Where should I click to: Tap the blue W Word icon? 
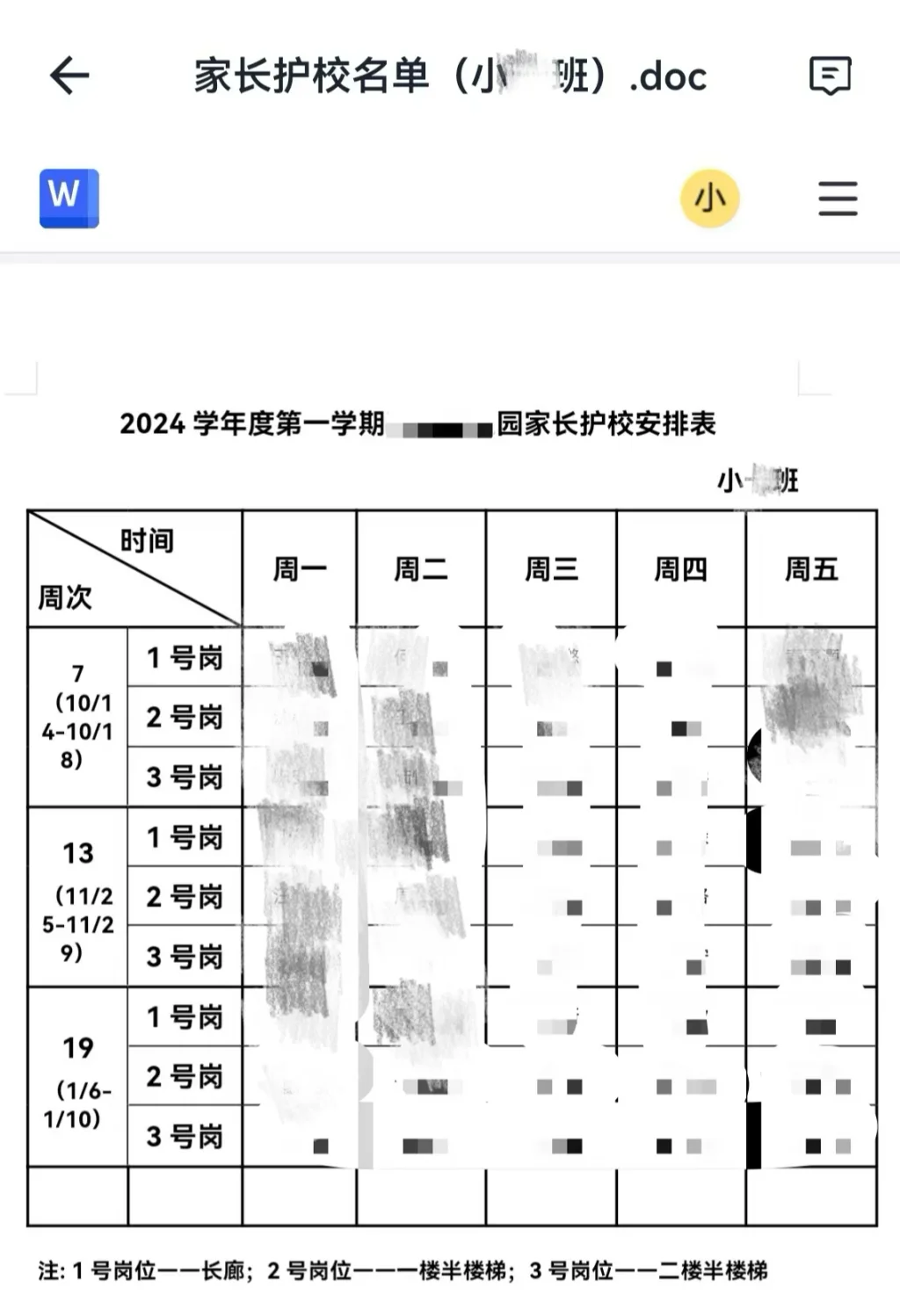[69, 199]
